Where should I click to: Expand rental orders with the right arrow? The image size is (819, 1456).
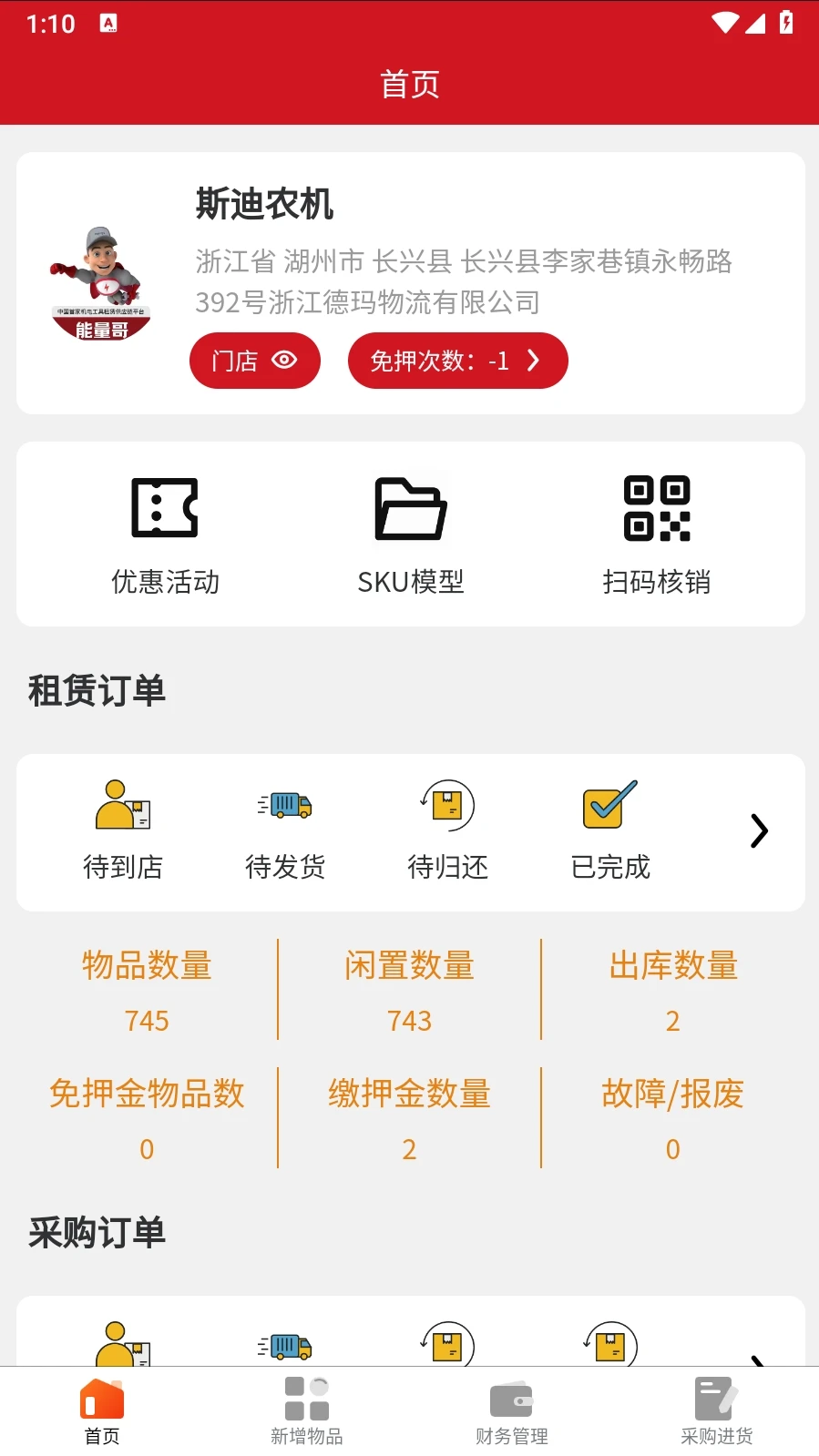759,831
